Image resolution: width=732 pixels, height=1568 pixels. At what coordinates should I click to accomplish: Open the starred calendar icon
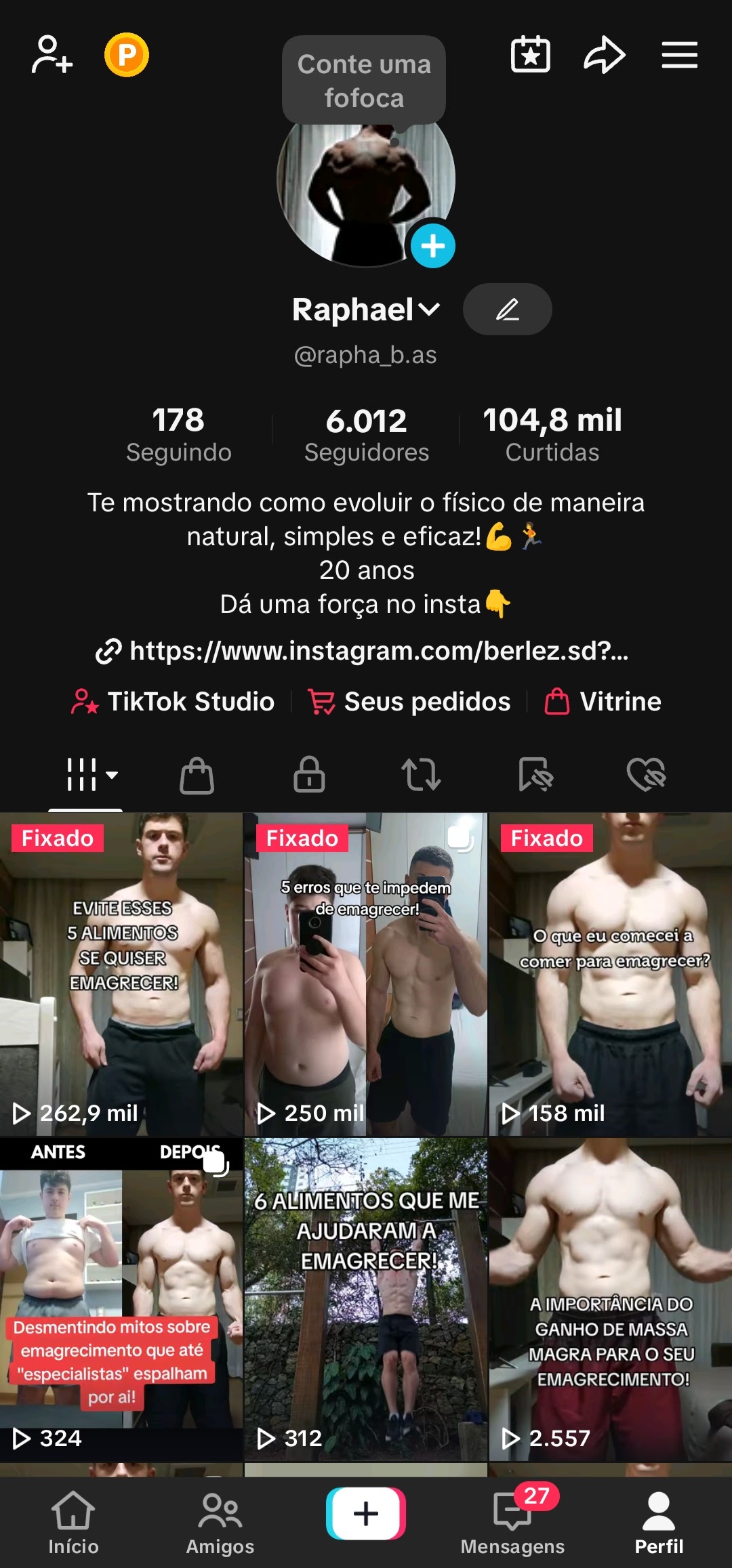click(530, 55)
